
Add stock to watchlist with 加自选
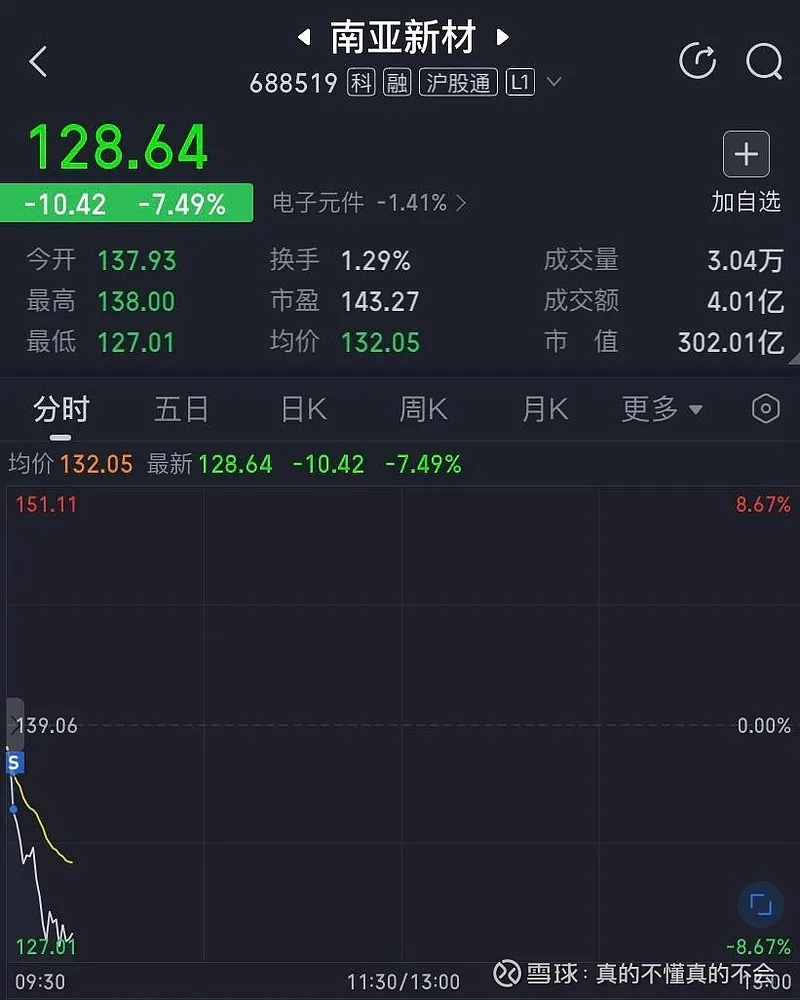746,172
